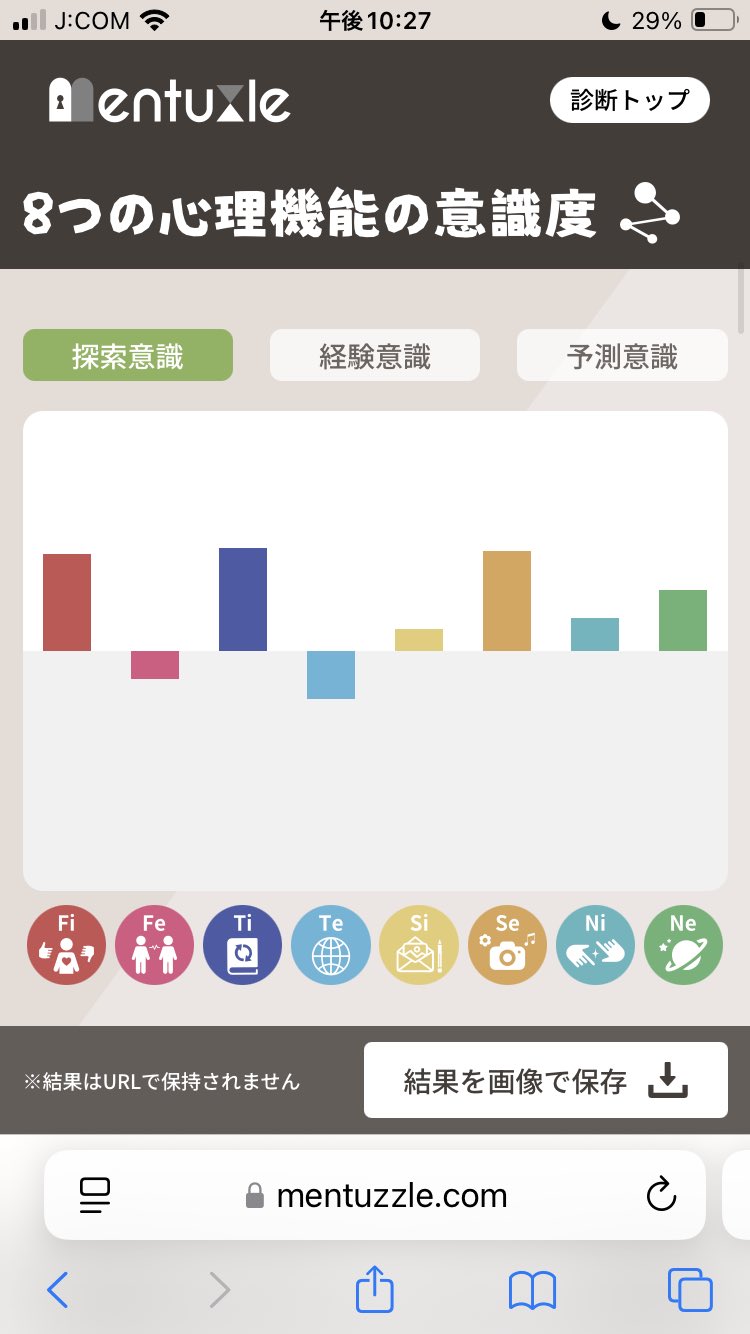Screen dimensions: 750x1334
Task: Tap the Fe function icon
Action: (x=155, y=946)
